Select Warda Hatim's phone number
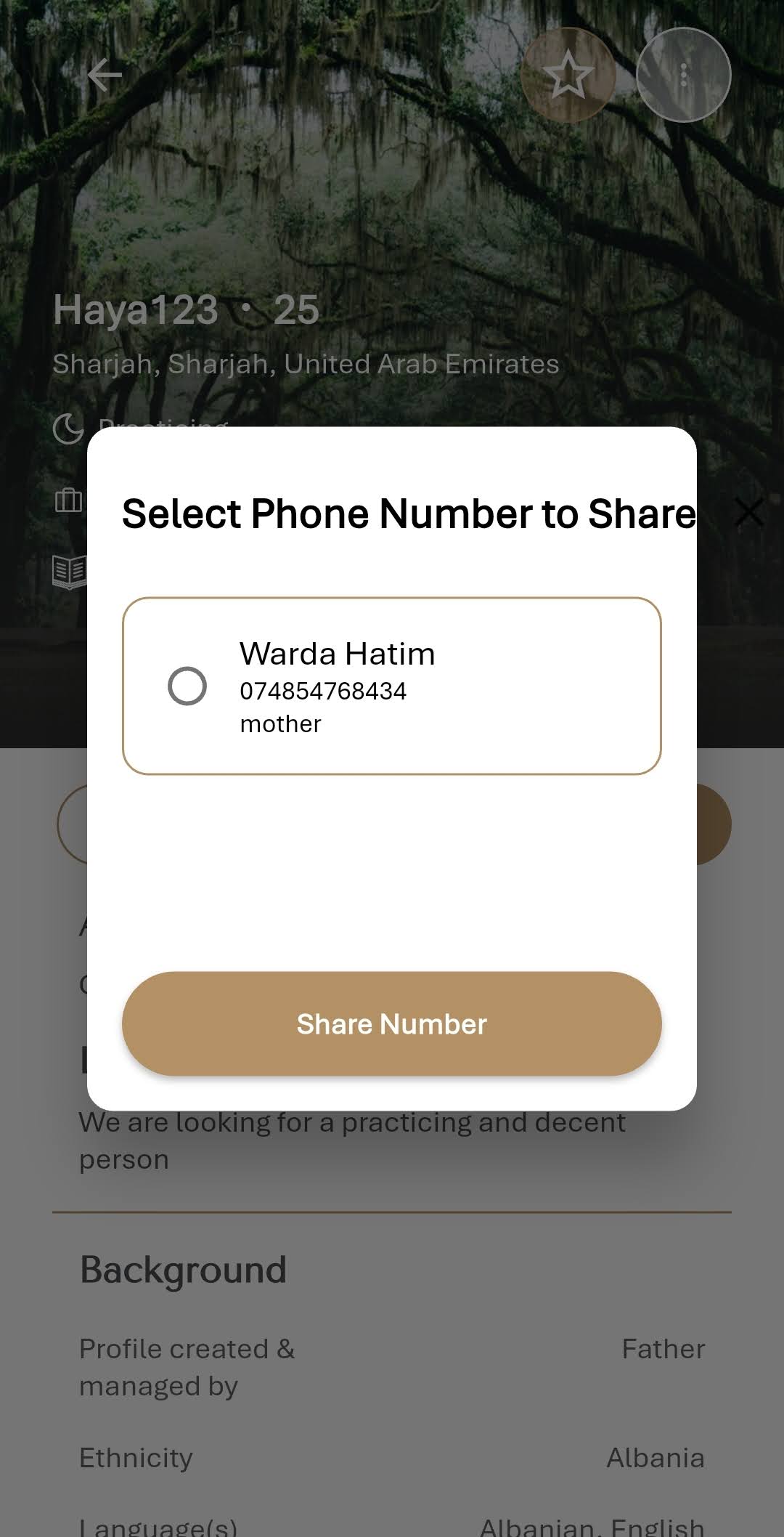 click(187, 686)
